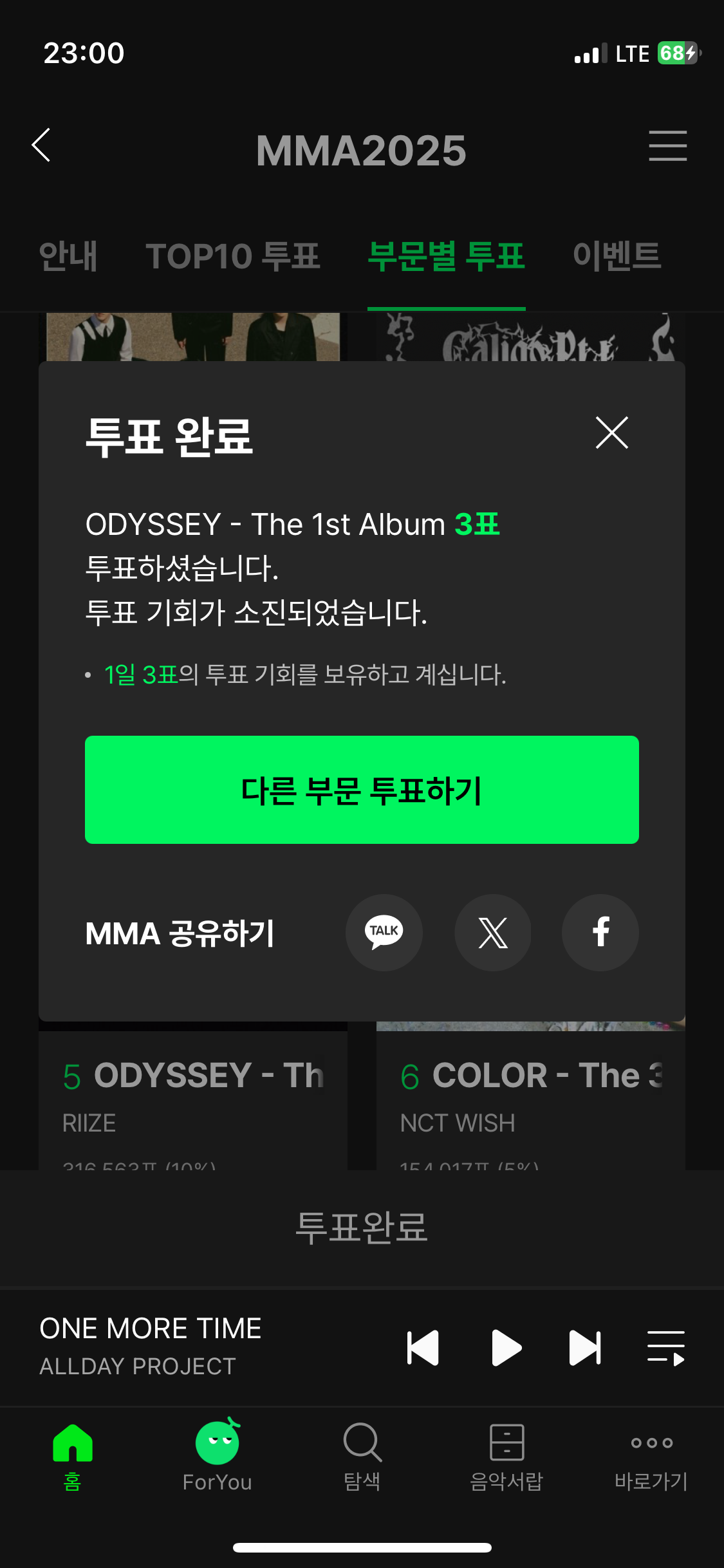Play ONE MORE TIME

pos(506,1348)
